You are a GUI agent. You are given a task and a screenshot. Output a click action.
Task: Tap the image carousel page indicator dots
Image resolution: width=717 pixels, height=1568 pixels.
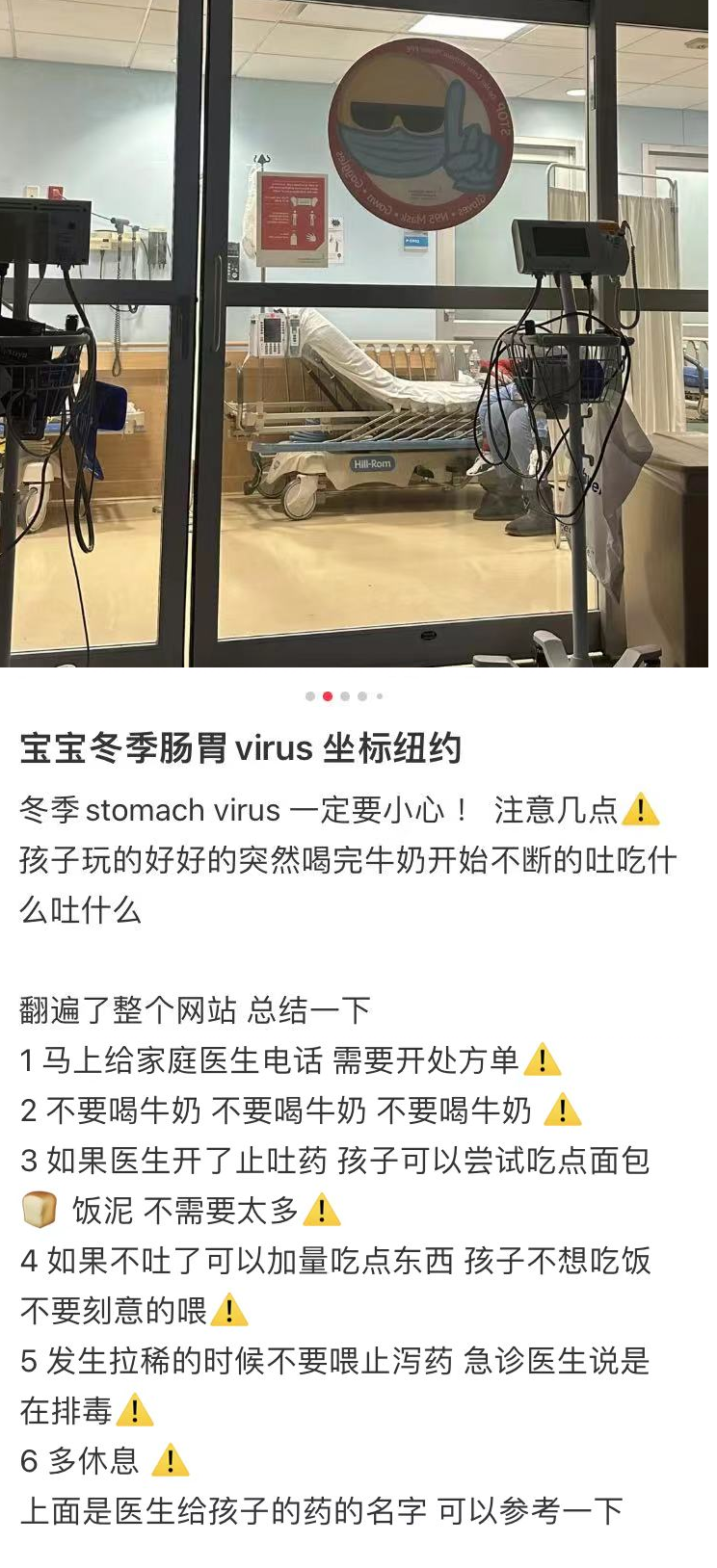click(344, 695)
